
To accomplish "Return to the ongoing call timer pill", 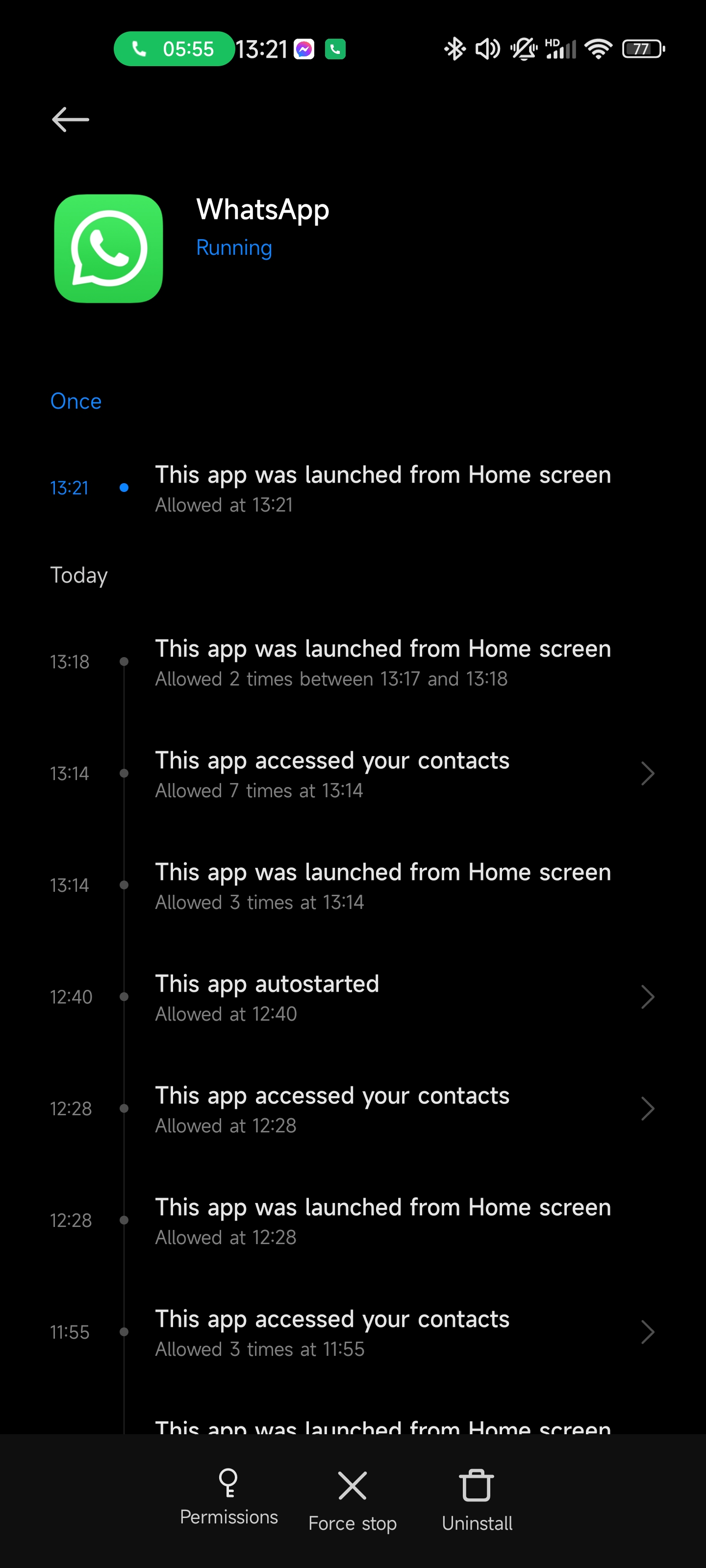I will tap(174, 49).
